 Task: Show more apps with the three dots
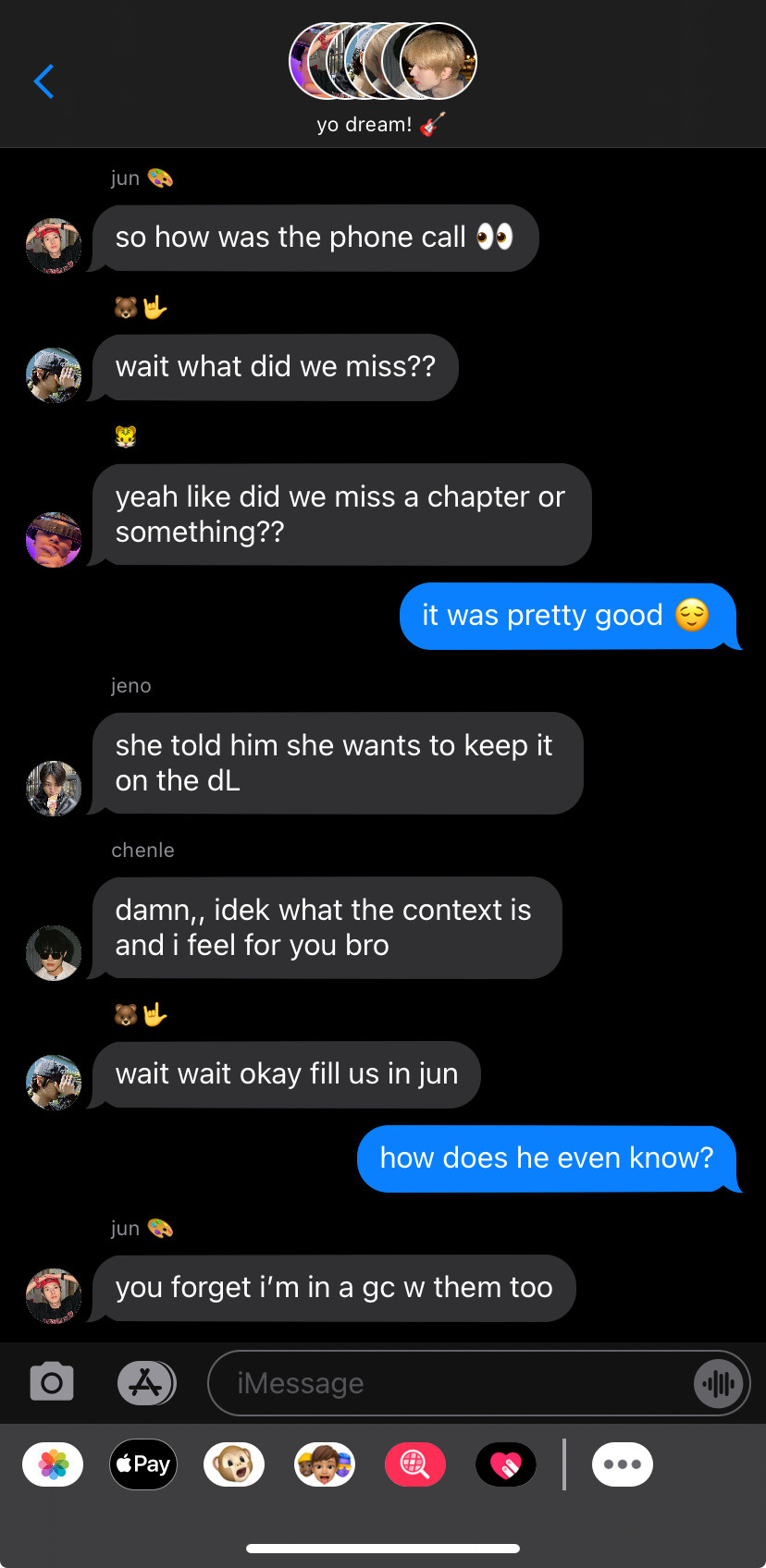click(x=623, y=1464)
